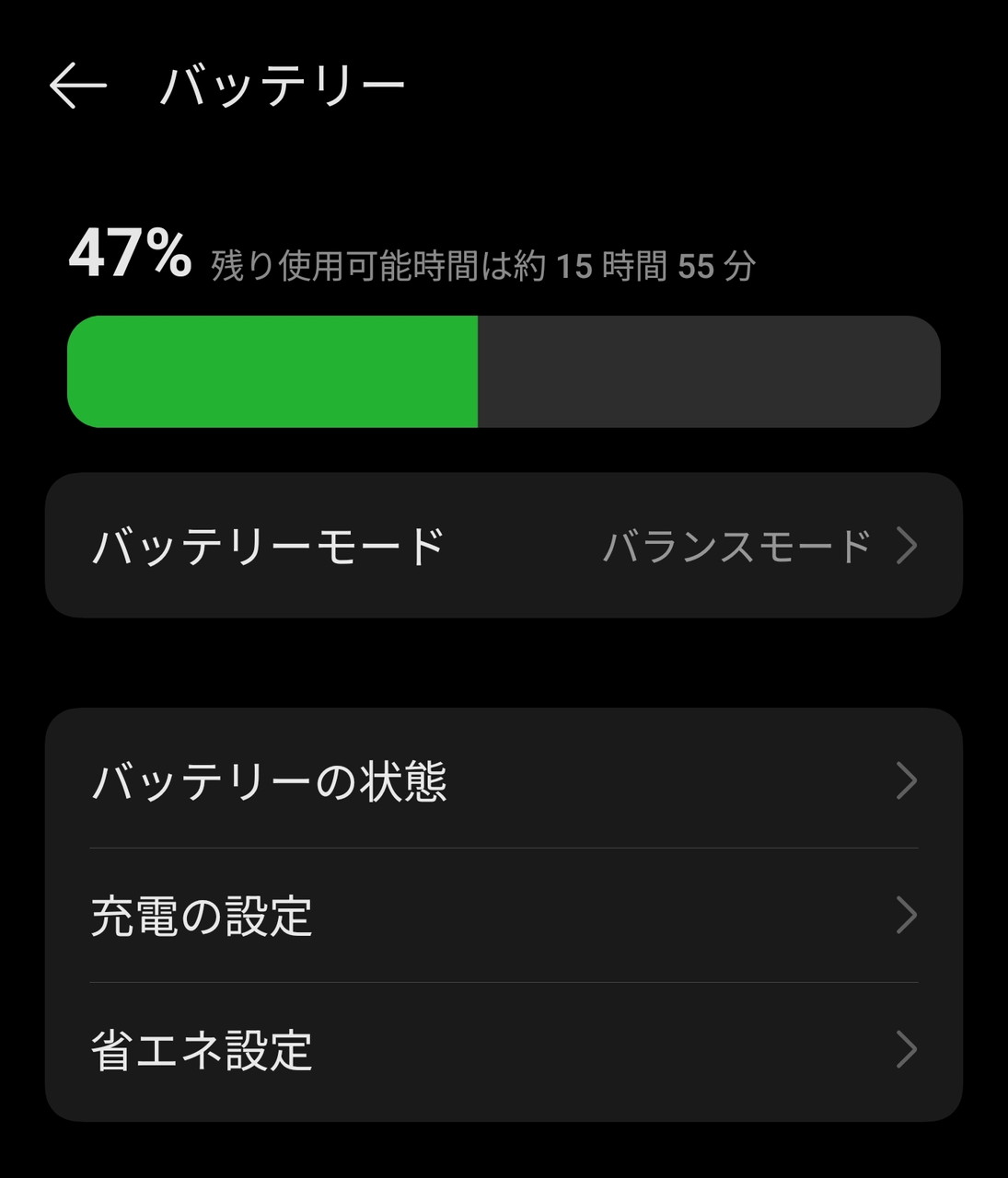Open バッテリーの状態
The height and width of the screenshot is (1178, 1008).
pos(504,780)
